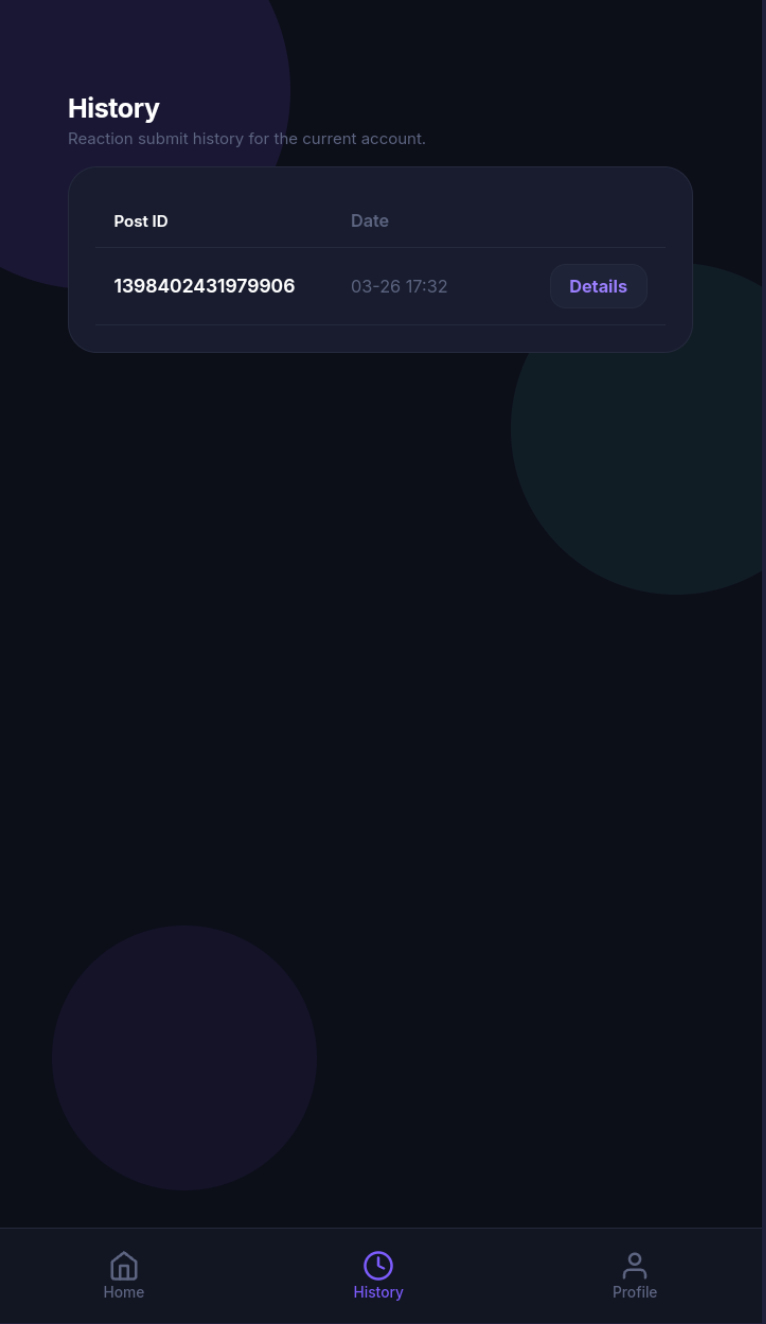Select the History tab
Viewport: 766px width, 1324px height.
click(x=378, y=1275)
